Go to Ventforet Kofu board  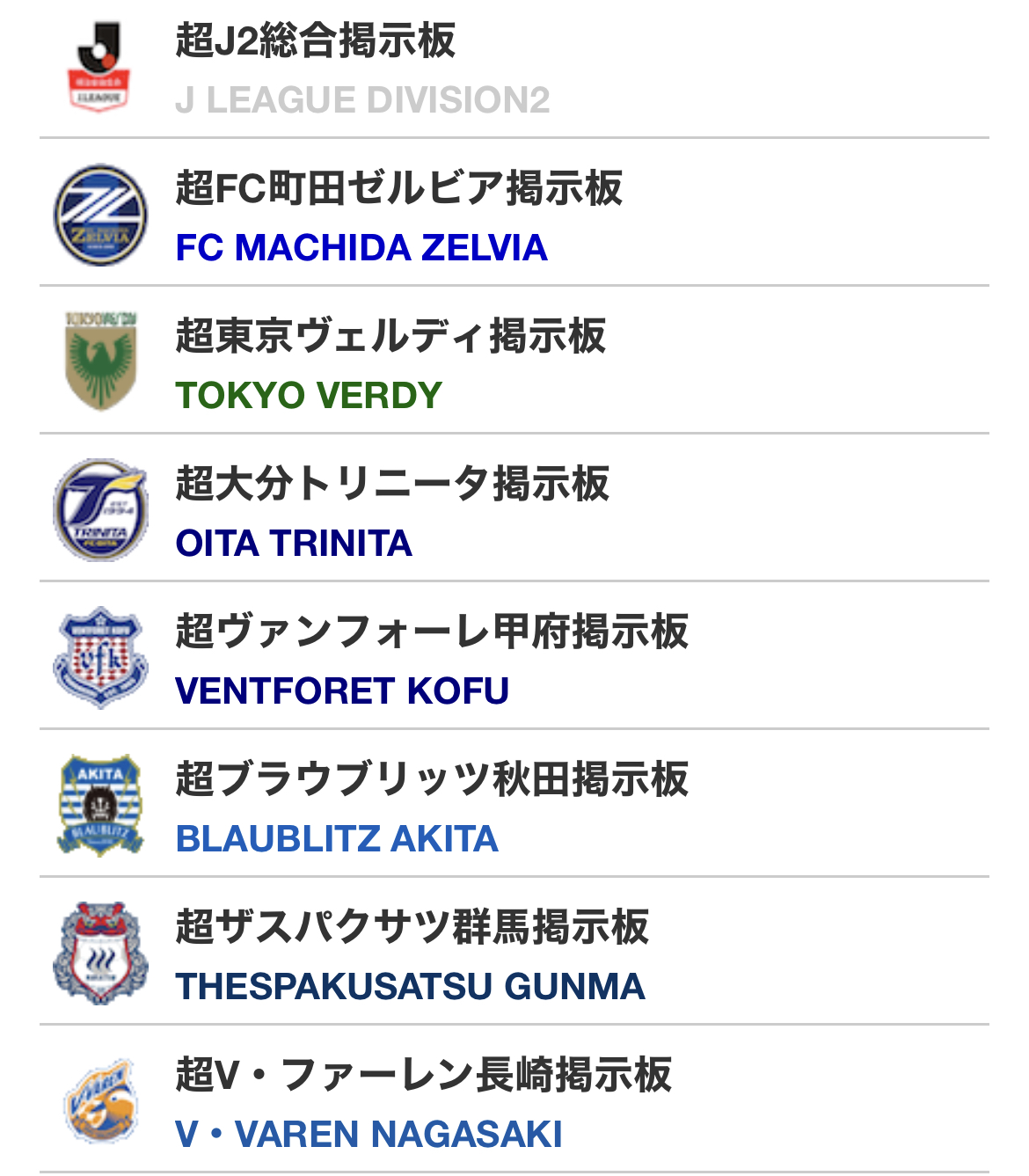coord(431,632)
